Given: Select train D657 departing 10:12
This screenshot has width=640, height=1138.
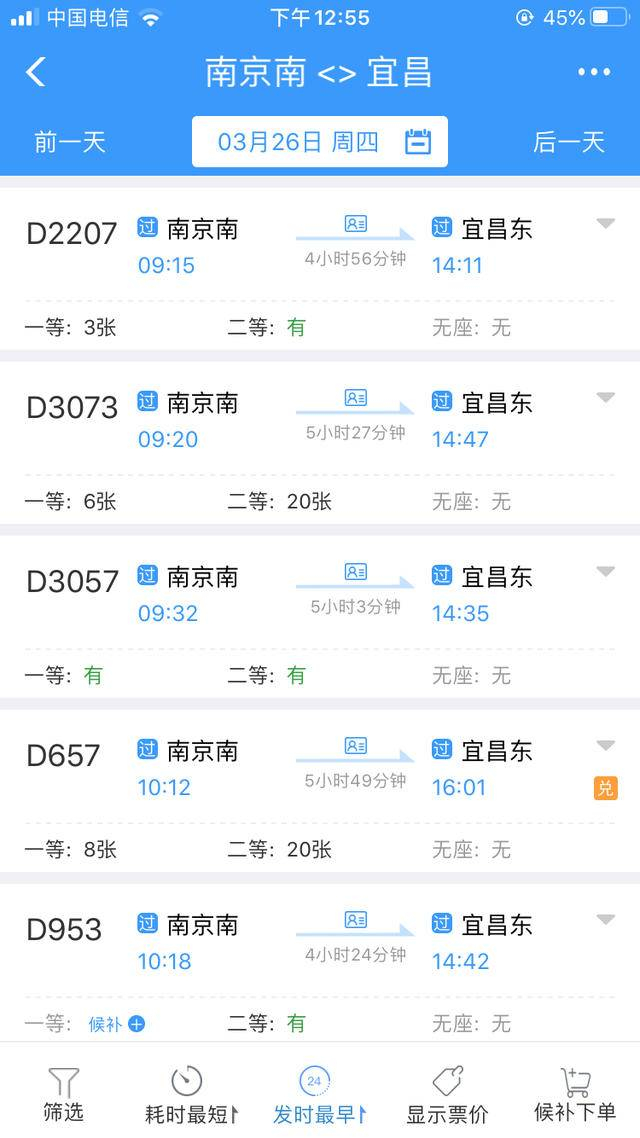Looking at the screenshot, I should [63, 756].
